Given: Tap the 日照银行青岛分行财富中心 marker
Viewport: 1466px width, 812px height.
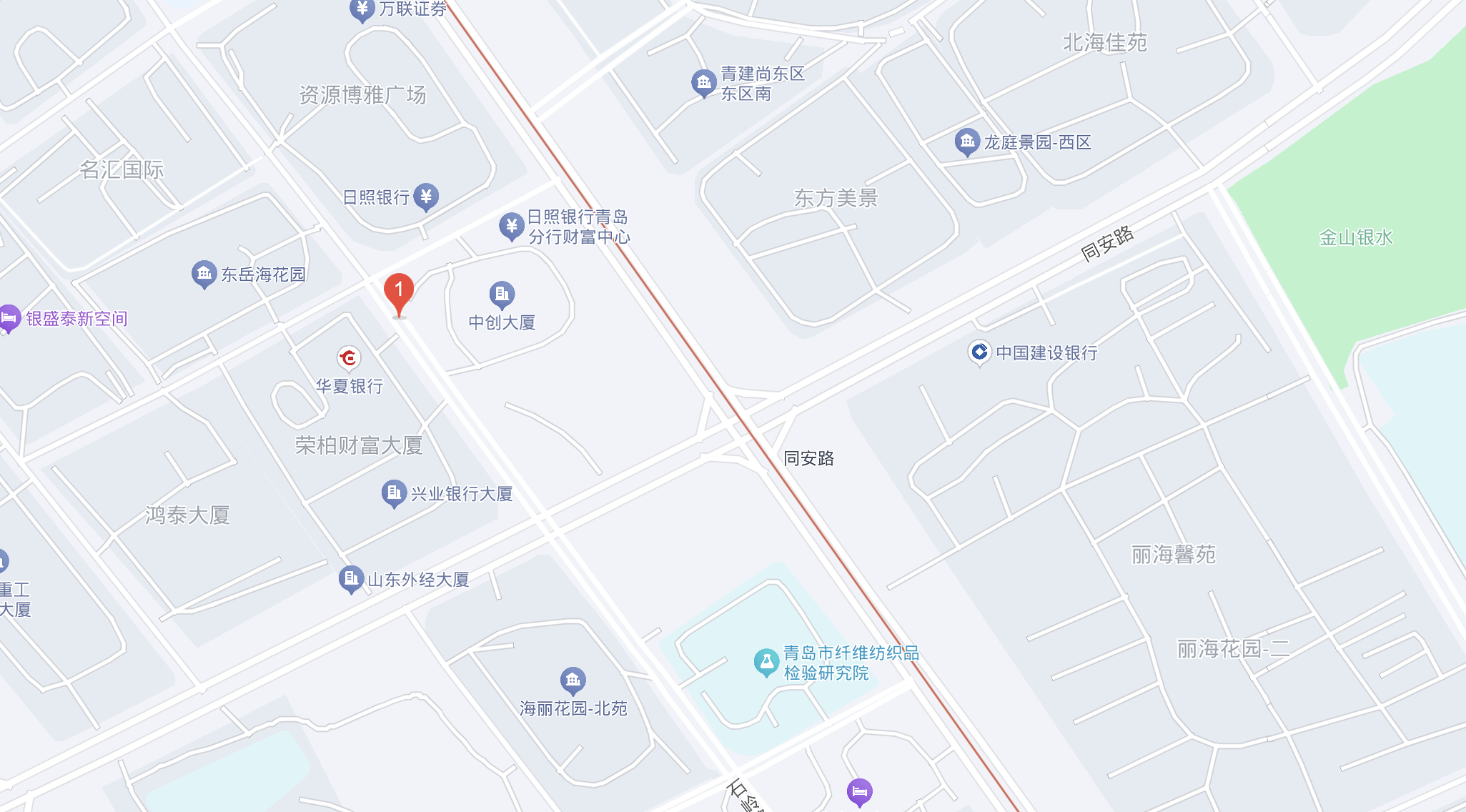Looking at the screenshot, I should point(511,227).
